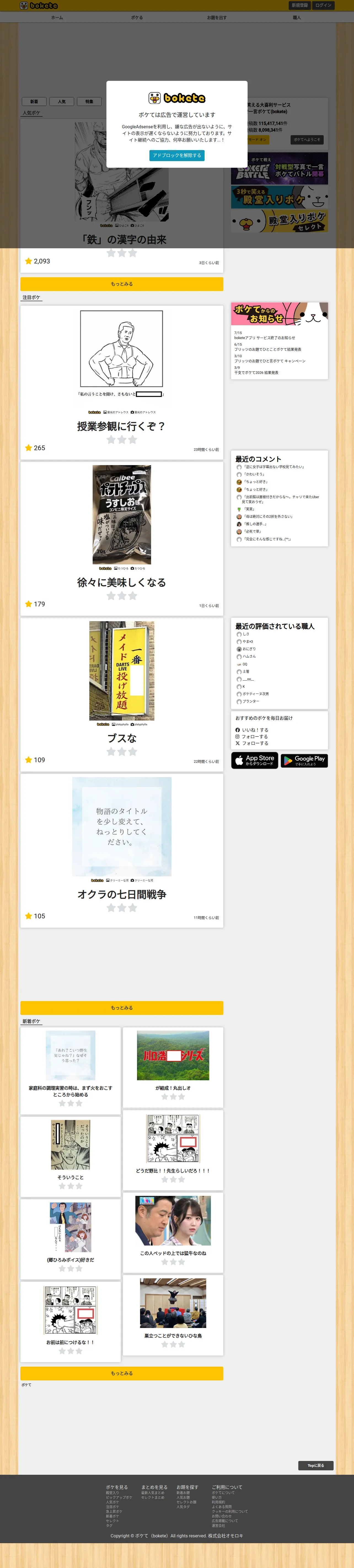Open the 徐々に美味しくなる boke card

[x=122, y=539]
